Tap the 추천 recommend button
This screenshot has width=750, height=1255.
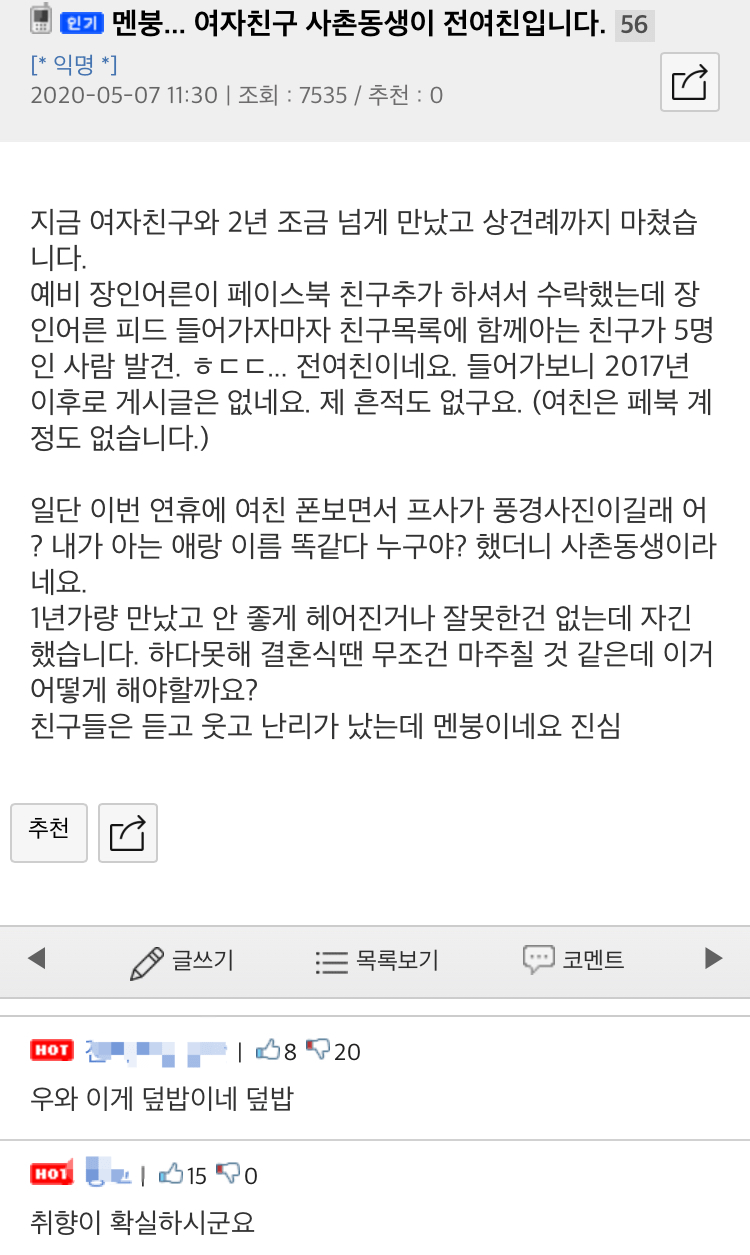(49, 832)
